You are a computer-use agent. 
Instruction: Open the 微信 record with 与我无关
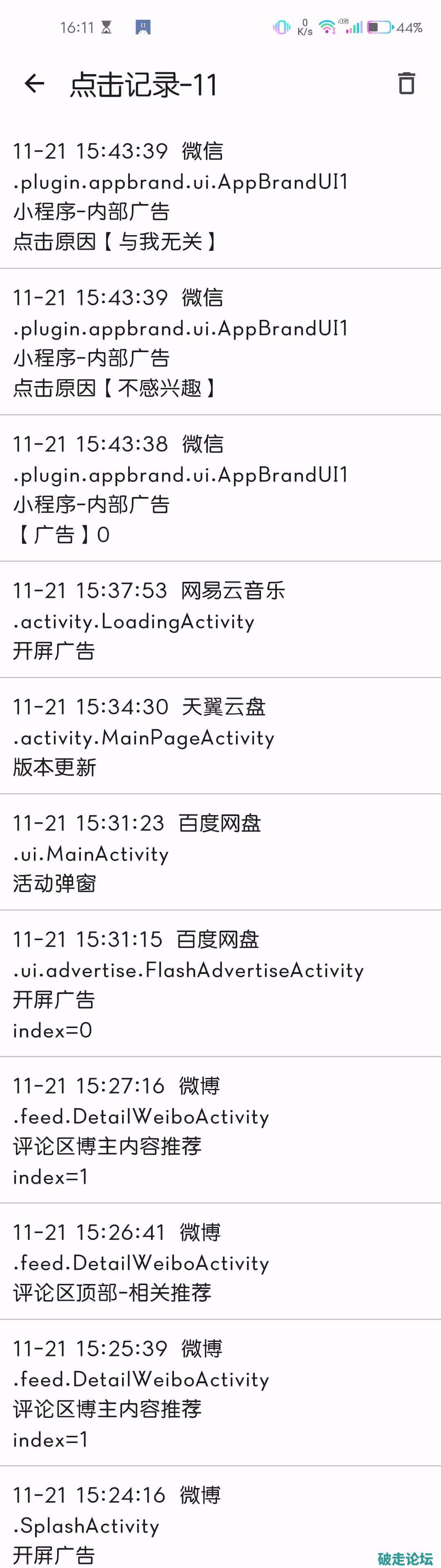(220, 196)
